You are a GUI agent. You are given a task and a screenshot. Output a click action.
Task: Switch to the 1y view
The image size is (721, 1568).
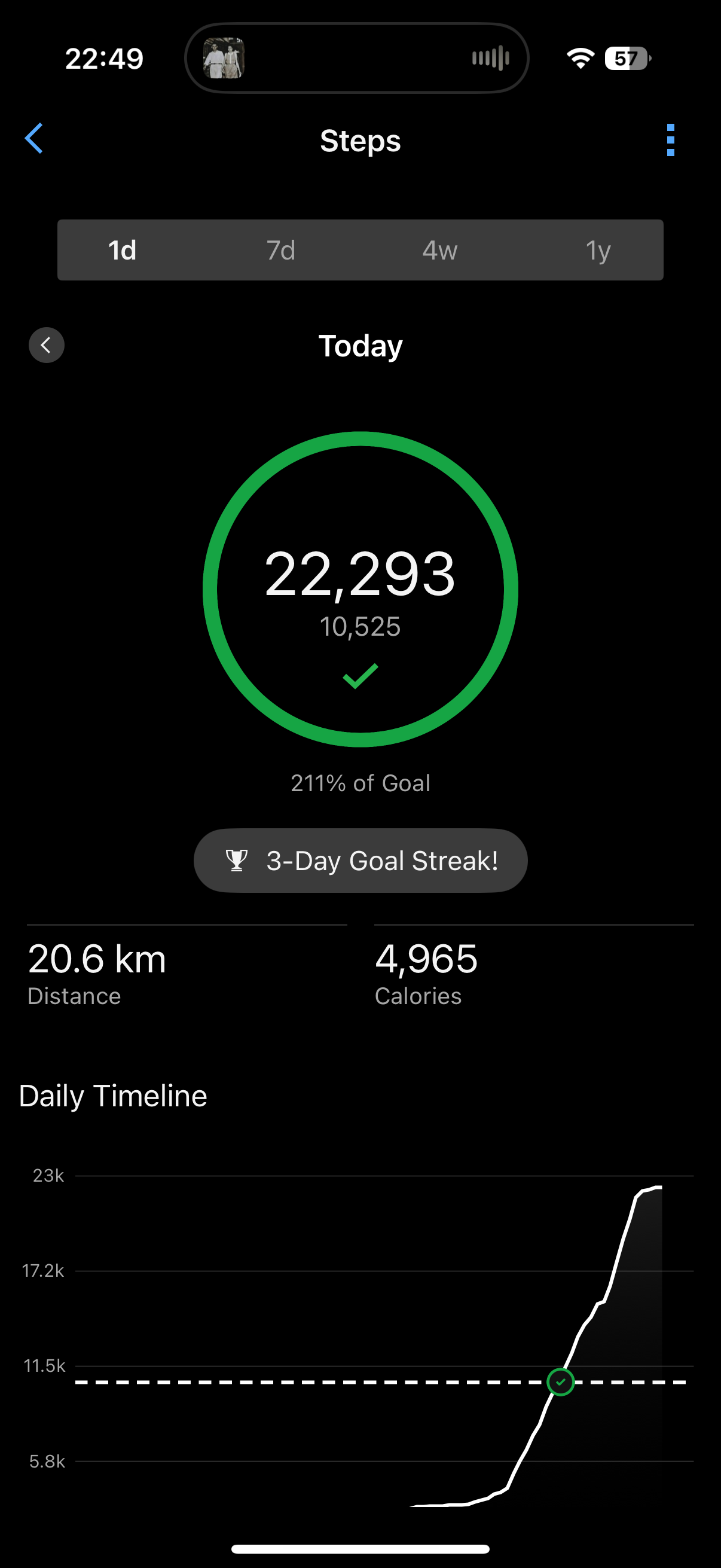pyautogui.click(x=598, y=250)
